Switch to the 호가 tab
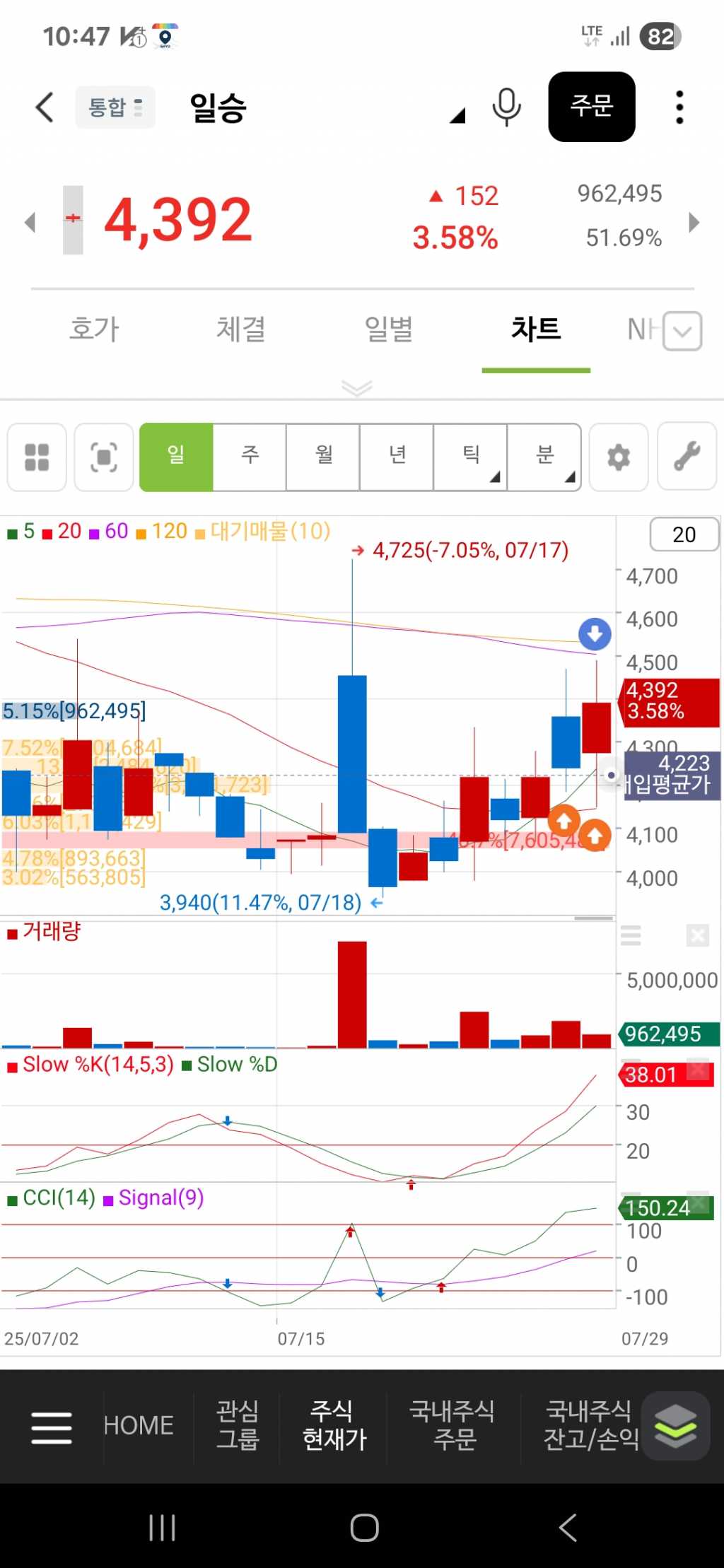Viewport: 724px width, 1568px height. click(x=94, y=329)
